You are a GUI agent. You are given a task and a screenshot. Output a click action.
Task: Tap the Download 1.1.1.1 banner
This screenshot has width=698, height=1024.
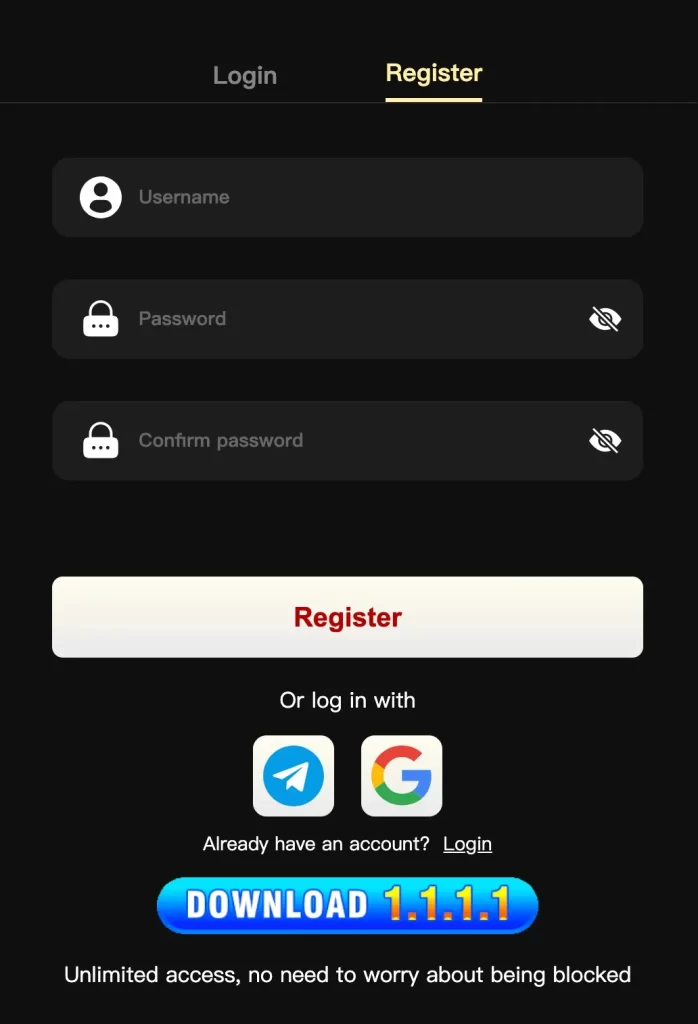[347, 905]
